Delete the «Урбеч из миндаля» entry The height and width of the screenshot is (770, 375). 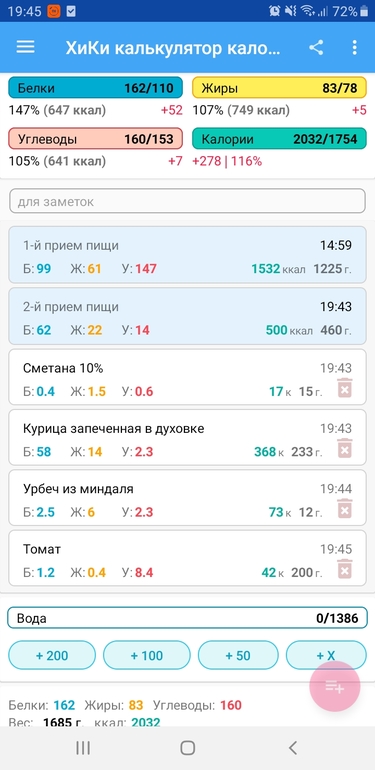click(x=345, y=509)
